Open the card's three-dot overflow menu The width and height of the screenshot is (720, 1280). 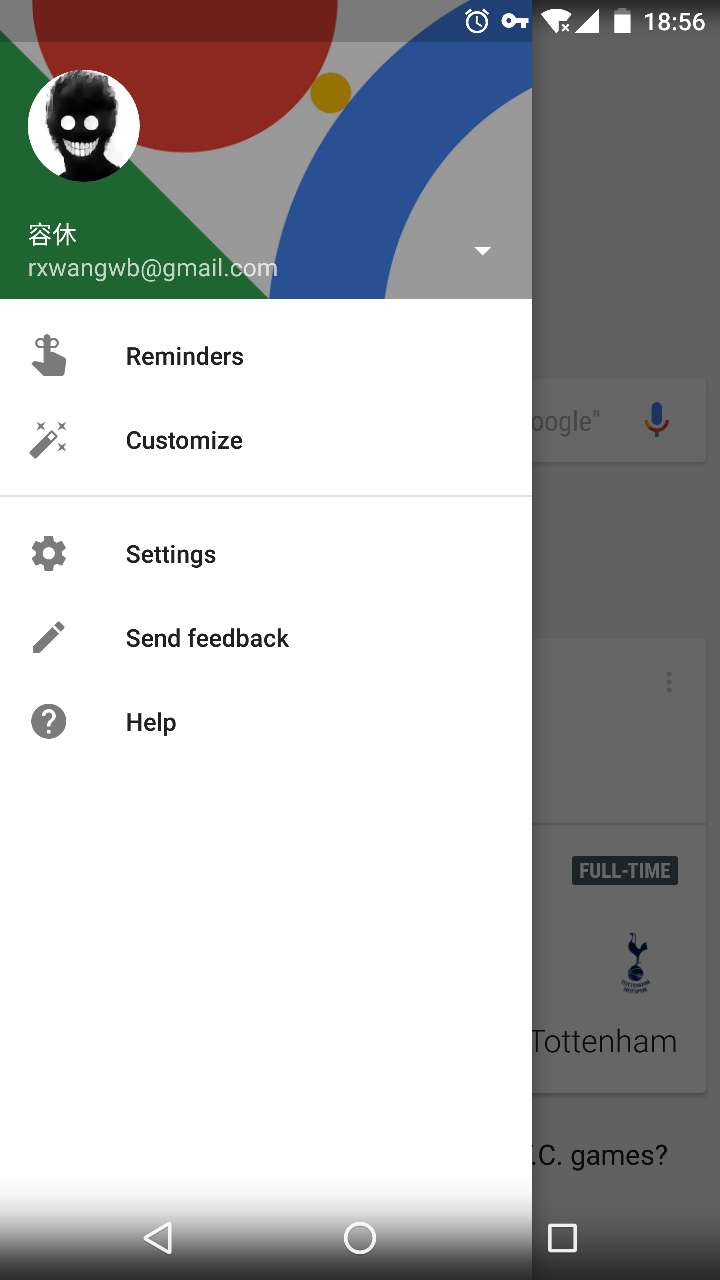point(669,683)
